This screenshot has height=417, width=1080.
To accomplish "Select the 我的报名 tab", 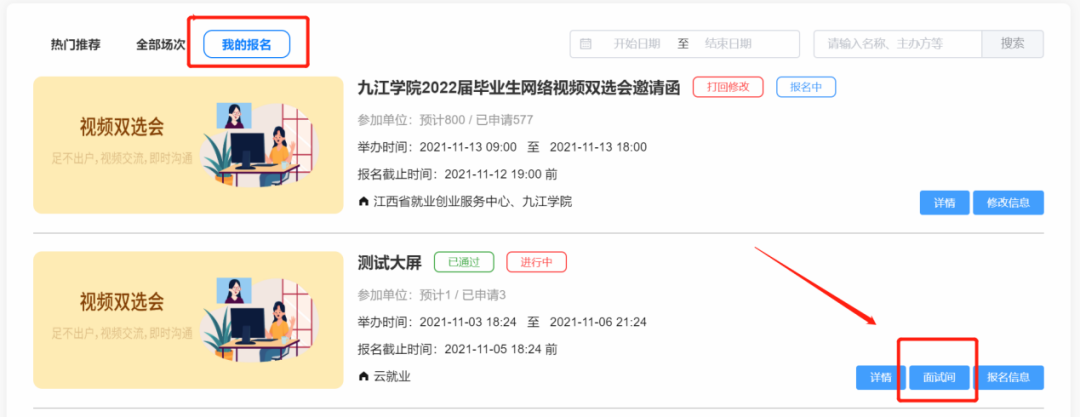I will pyautogui.click(x=246, y=44).
